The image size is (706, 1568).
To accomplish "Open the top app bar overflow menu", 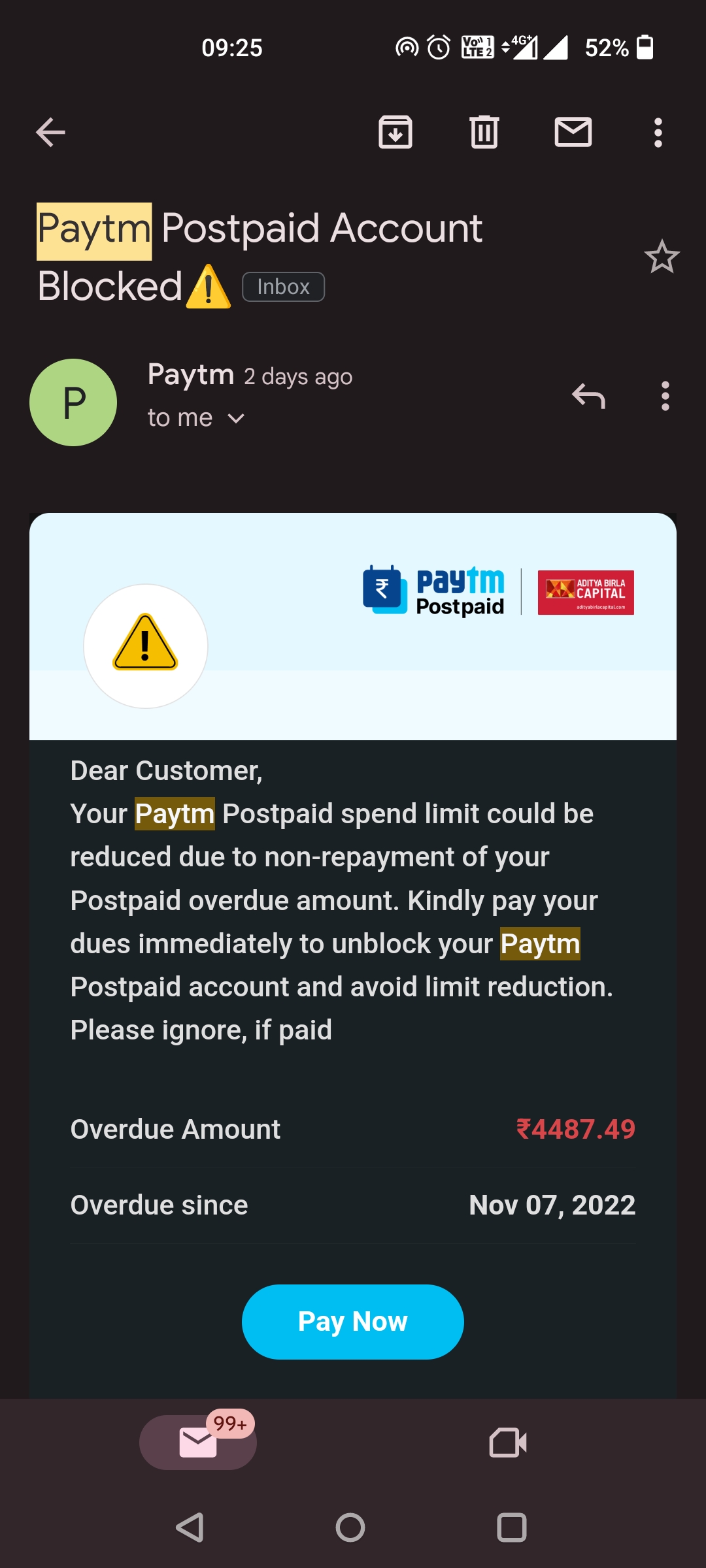I will (658, 133).
